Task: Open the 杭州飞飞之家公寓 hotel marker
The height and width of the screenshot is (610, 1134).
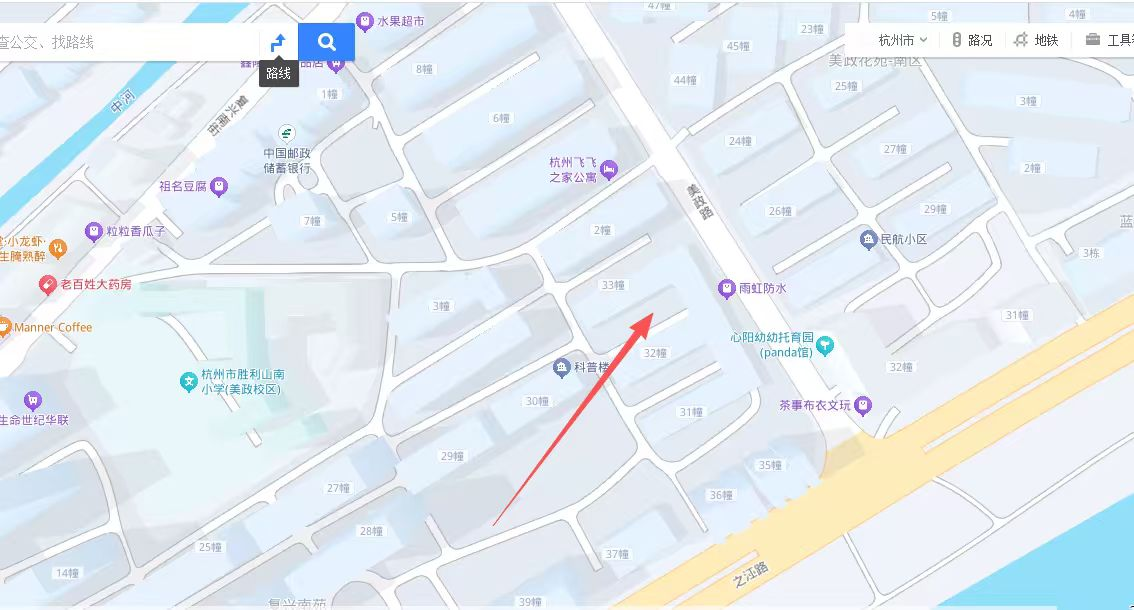Action: point(609,169)
